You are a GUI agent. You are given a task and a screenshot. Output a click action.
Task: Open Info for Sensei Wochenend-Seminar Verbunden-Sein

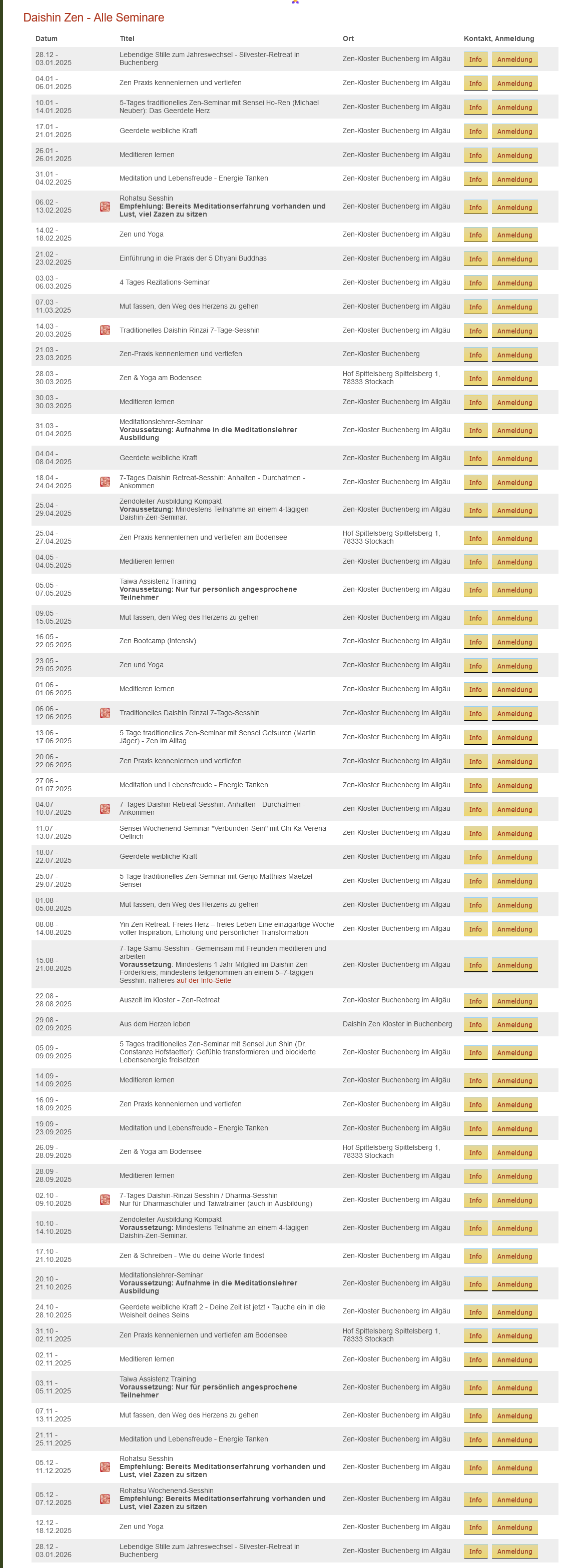click(x=475, y=833)
